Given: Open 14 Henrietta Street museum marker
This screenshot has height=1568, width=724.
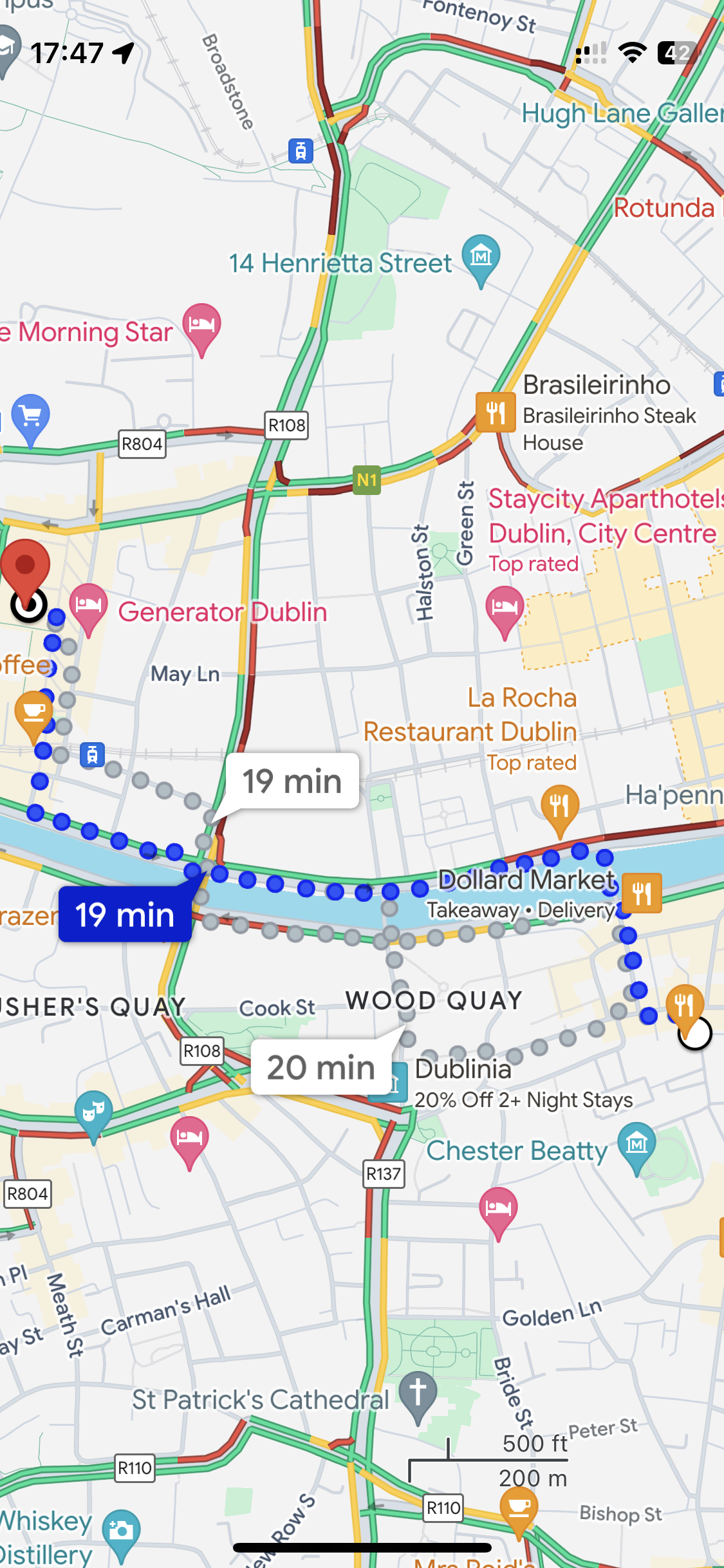Looking at the screenshot, I should pos(481,257).
